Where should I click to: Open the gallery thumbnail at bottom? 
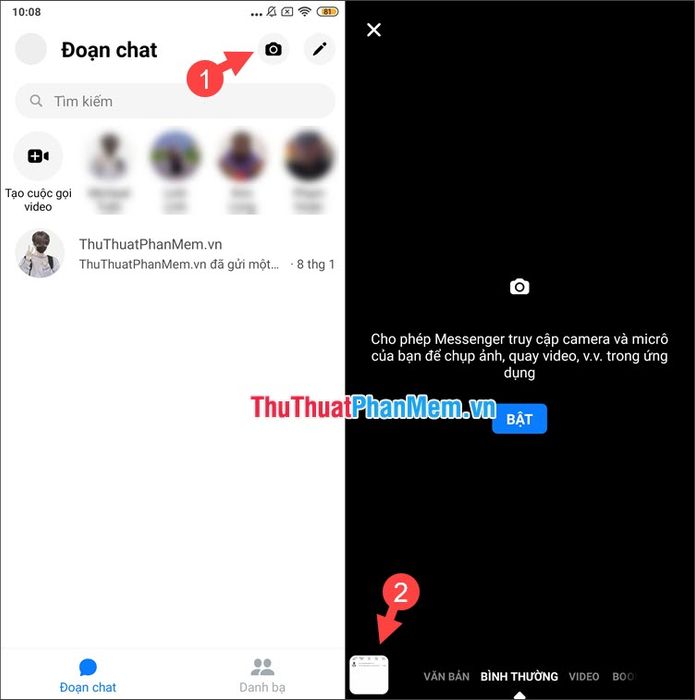coord(368,675)
